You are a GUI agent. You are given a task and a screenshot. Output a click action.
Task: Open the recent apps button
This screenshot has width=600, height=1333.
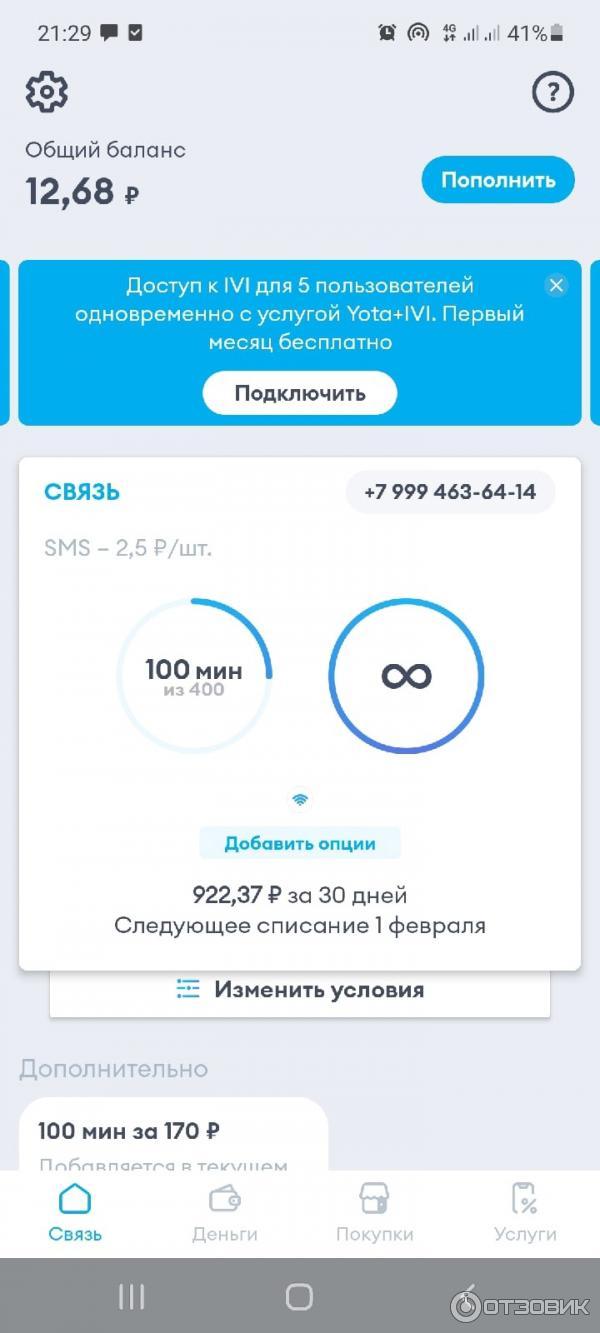click(x=132, y=1297)
